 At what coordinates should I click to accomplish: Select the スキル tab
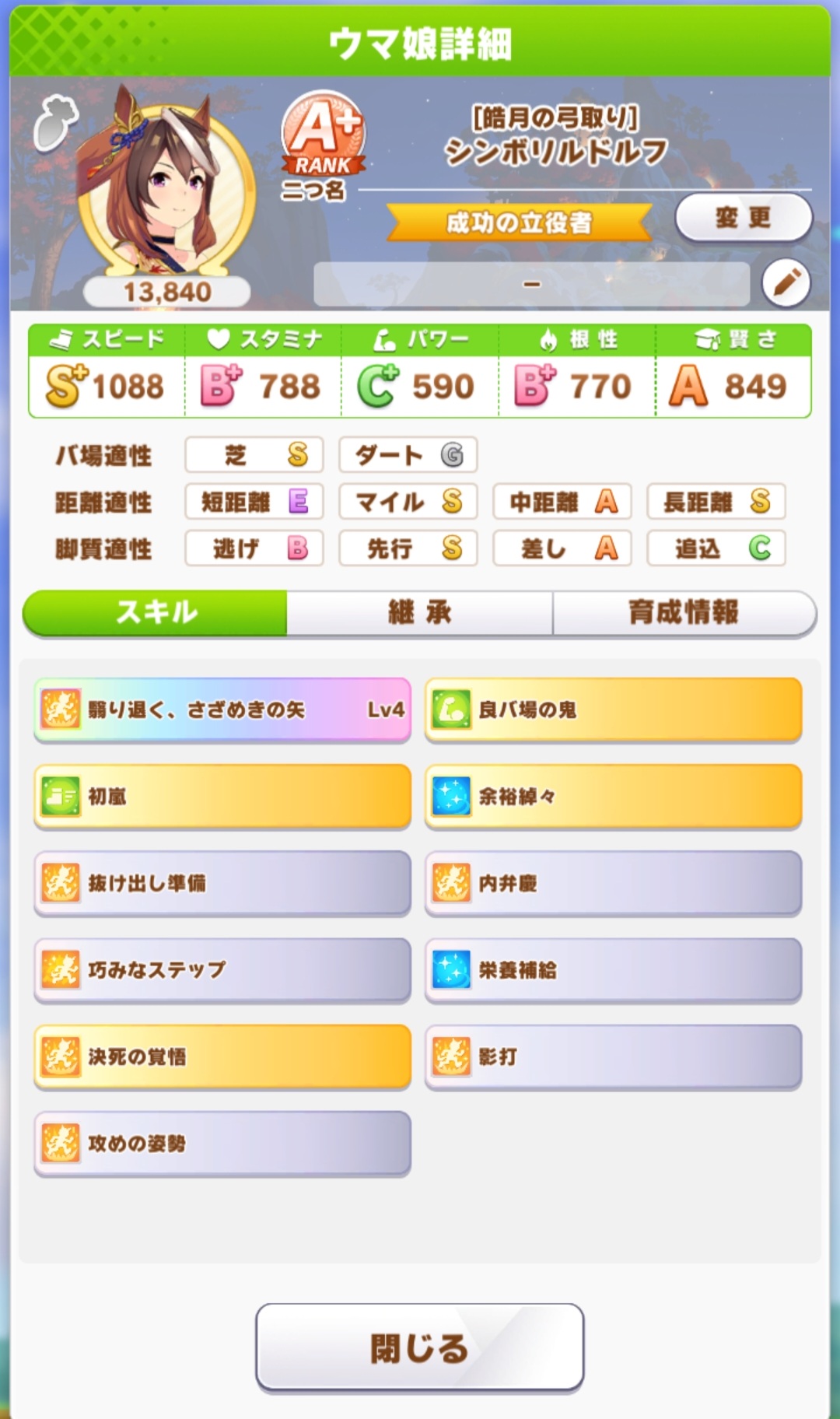click(x=156, y=613)
